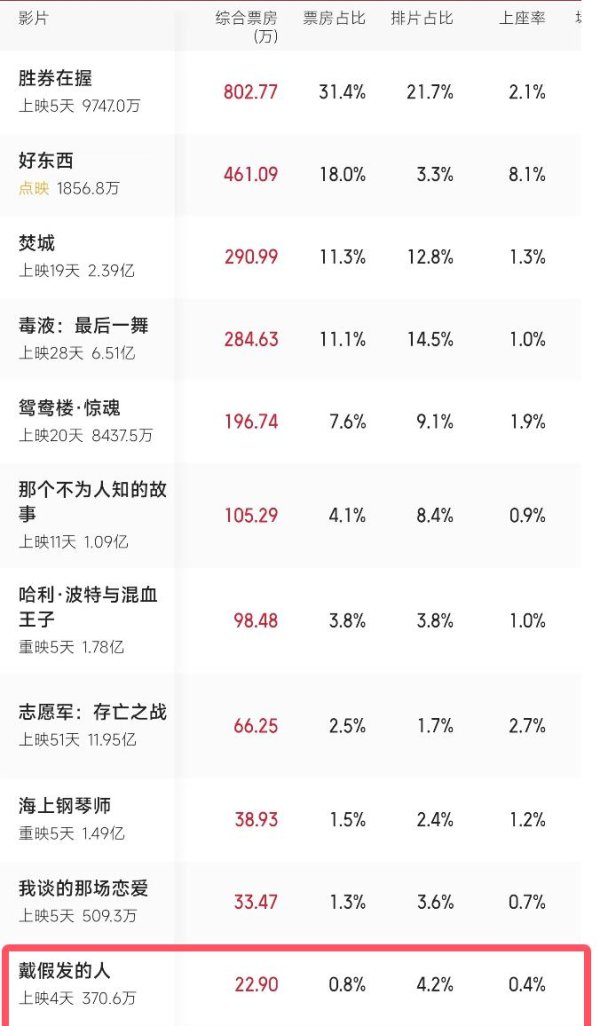The image size is (600, 1026).
Task: Open the 好东西 movie row
Action: [291, 174]
